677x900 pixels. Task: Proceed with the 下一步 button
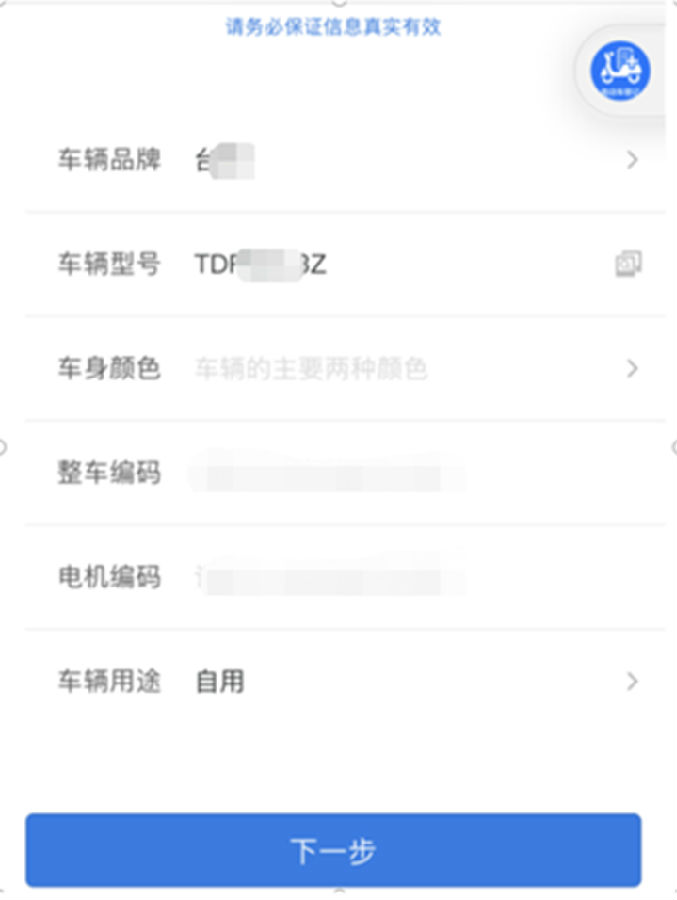[x=333, y=851]
